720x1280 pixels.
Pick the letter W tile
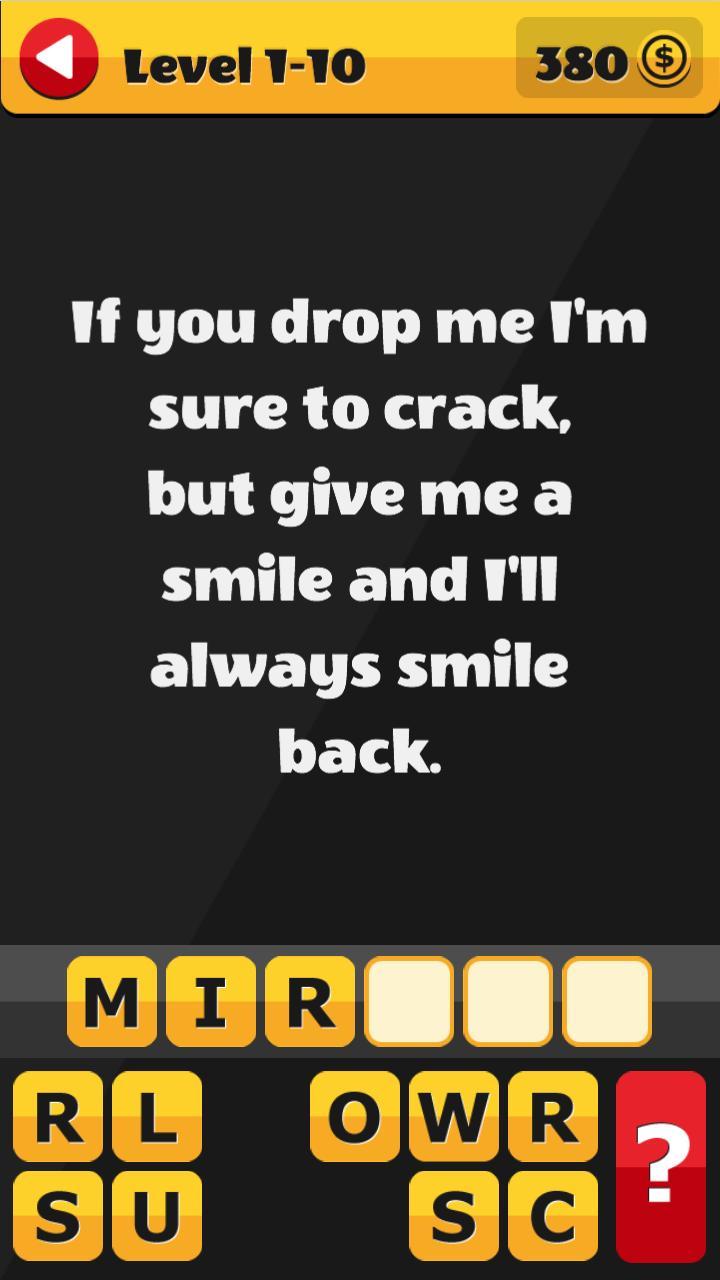click(454, 1116)
